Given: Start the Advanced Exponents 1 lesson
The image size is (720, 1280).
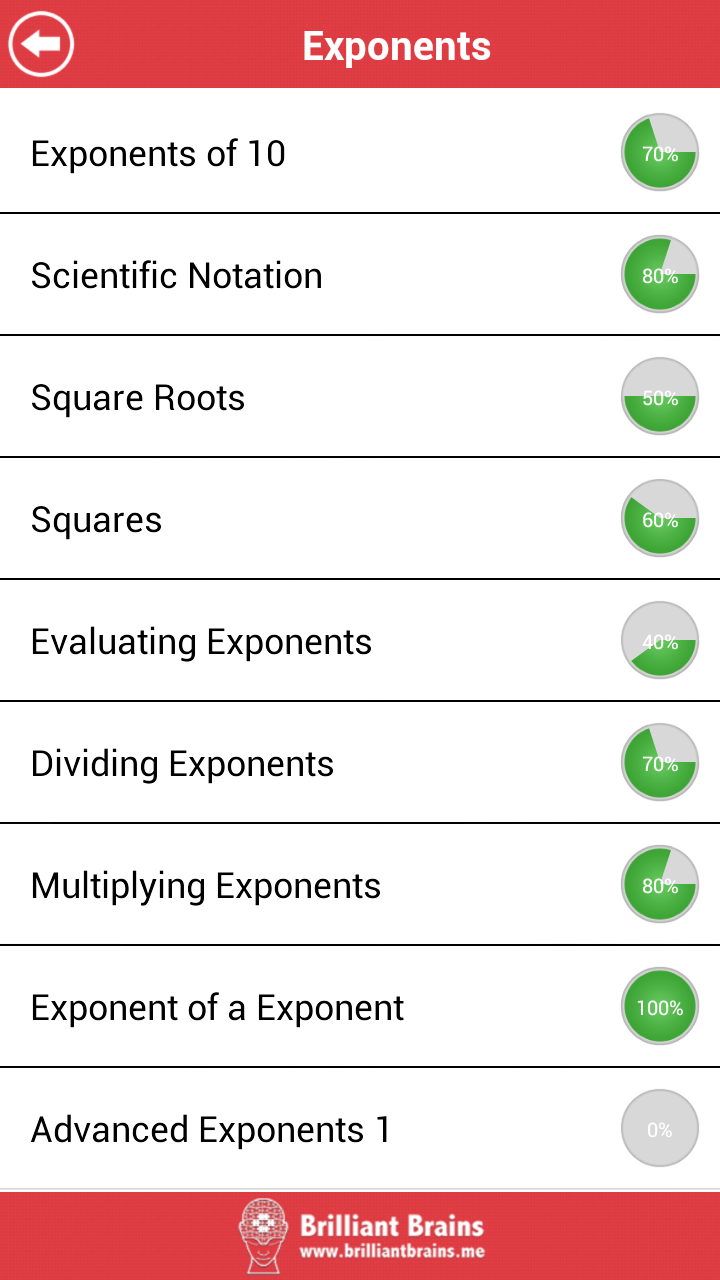Looking at the screenshot, I should coord(300,1128).
